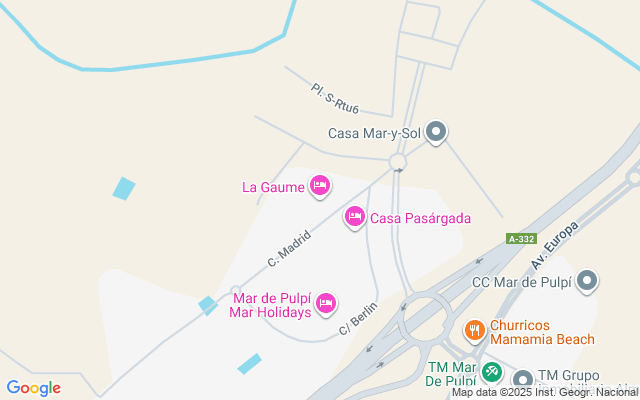Screen dimensions: 640x400
Task: Open the Casa Pasárgada lodging pin
Action: [354, 216]
